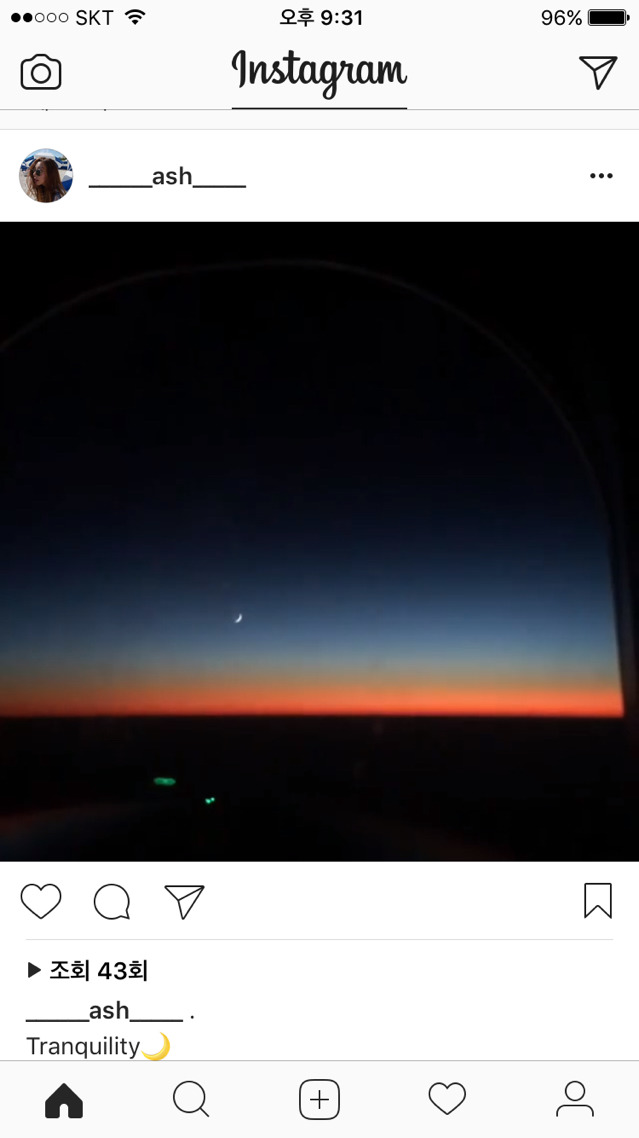The height and width of the screenshot is (1138, 639).
Task: Create a new post with plus button
Action: click(x=319, y=1100)
